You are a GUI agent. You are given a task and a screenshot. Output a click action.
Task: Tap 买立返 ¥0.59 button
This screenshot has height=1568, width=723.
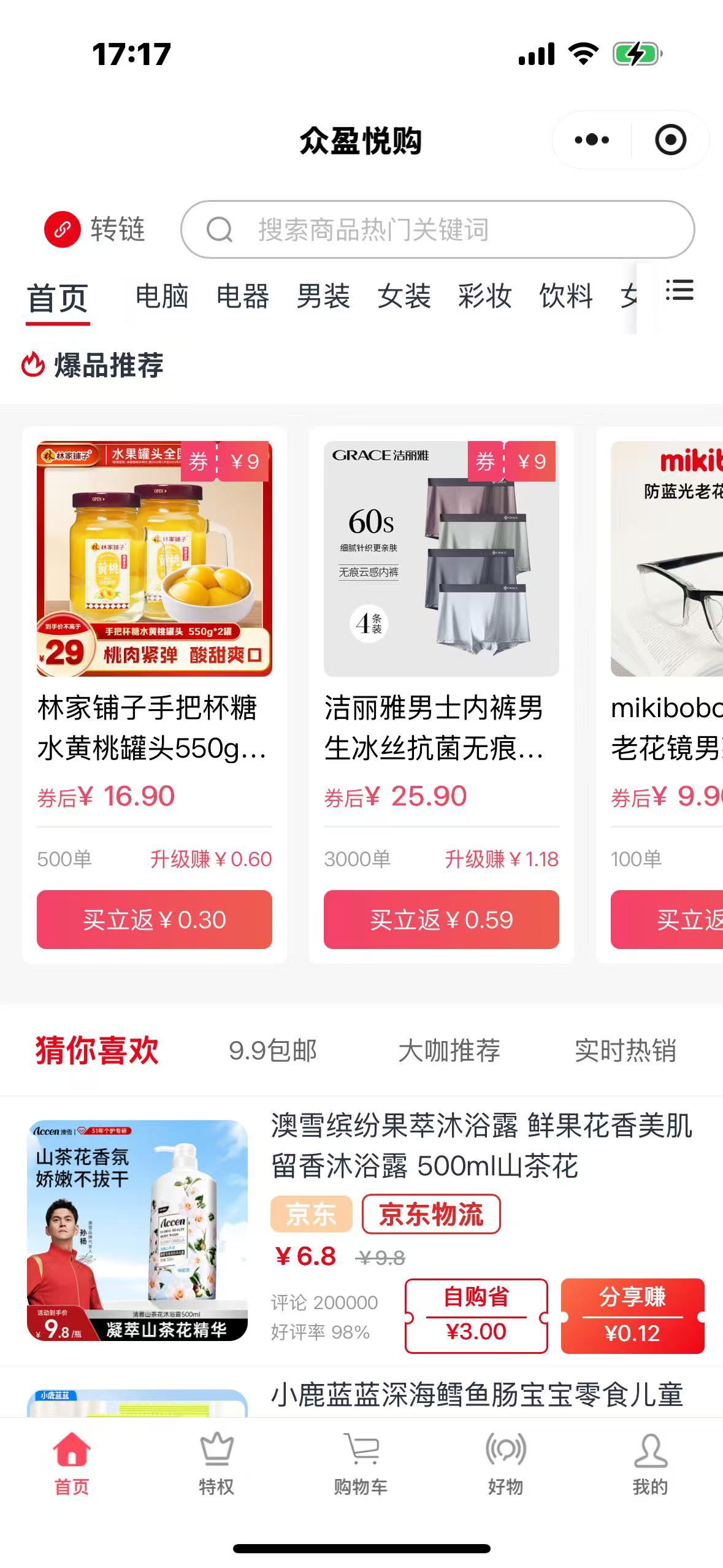coord(441,920)
